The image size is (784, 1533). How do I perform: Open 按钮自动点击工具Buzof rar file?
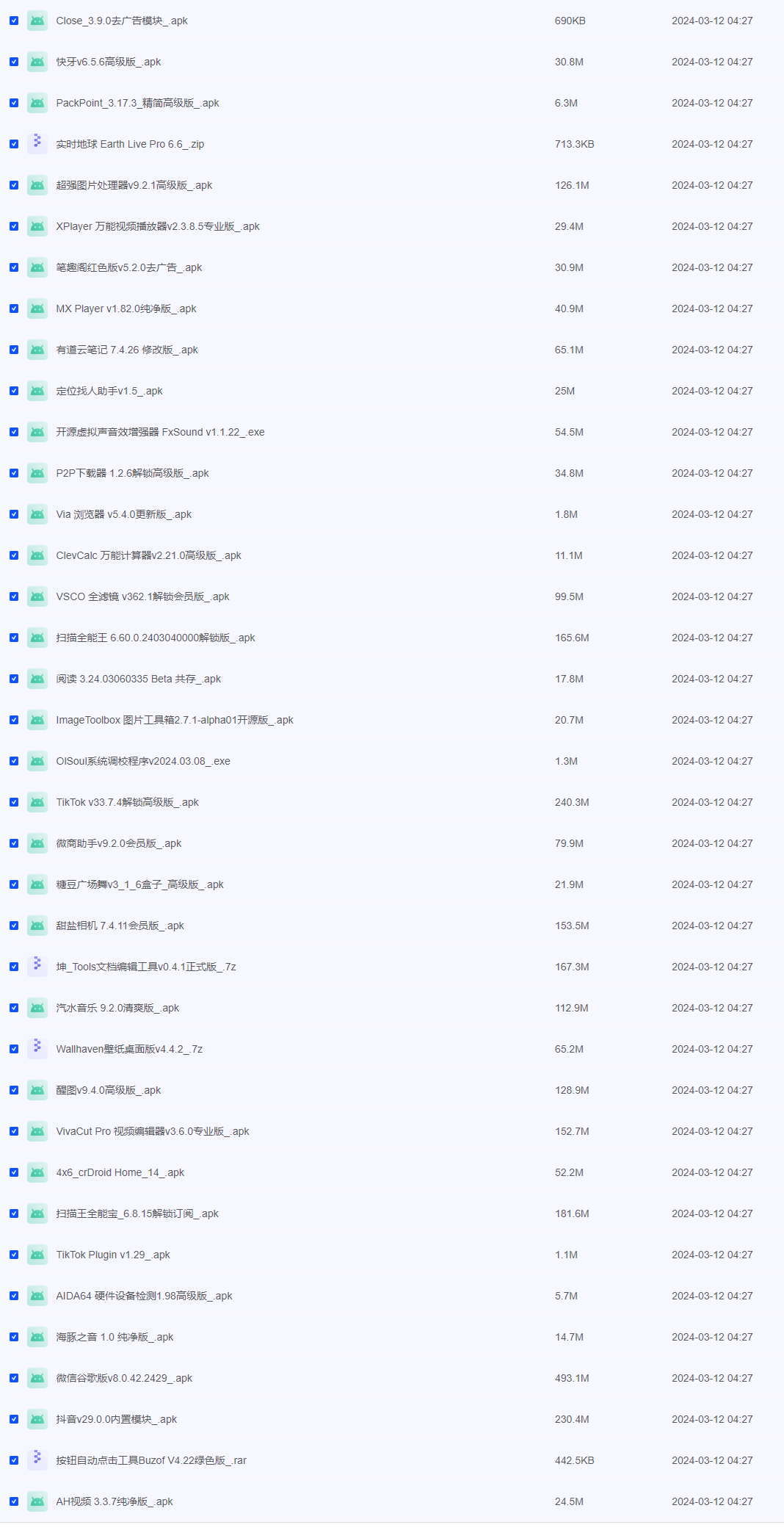pos(150,1460)
